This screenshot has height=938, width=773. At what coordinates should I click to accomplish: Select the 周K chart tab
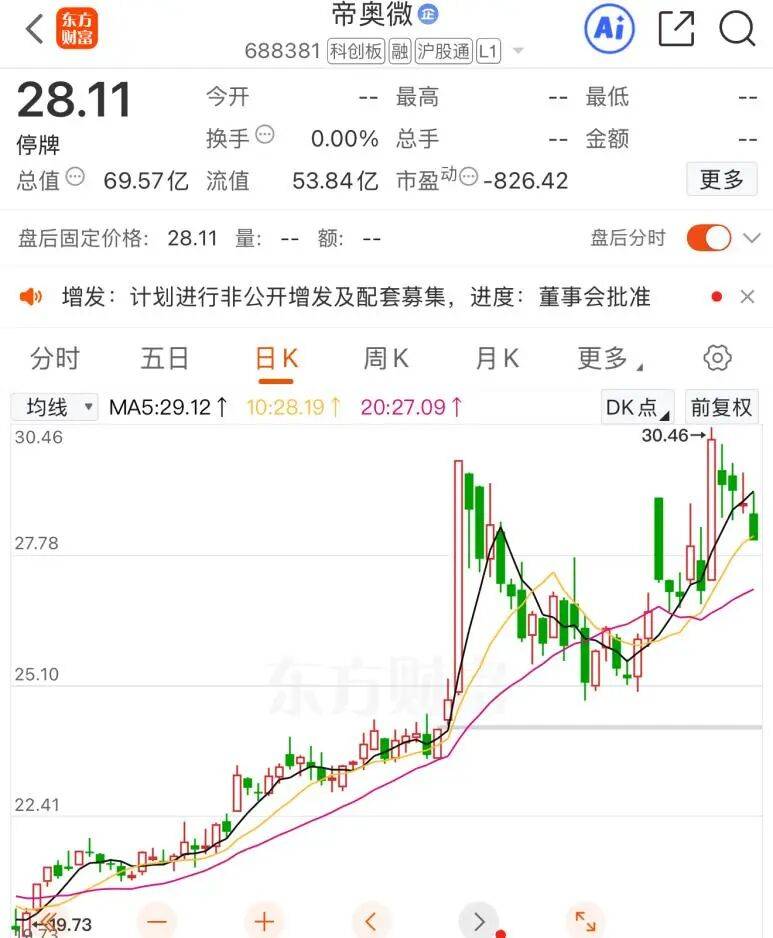(386, 358)
